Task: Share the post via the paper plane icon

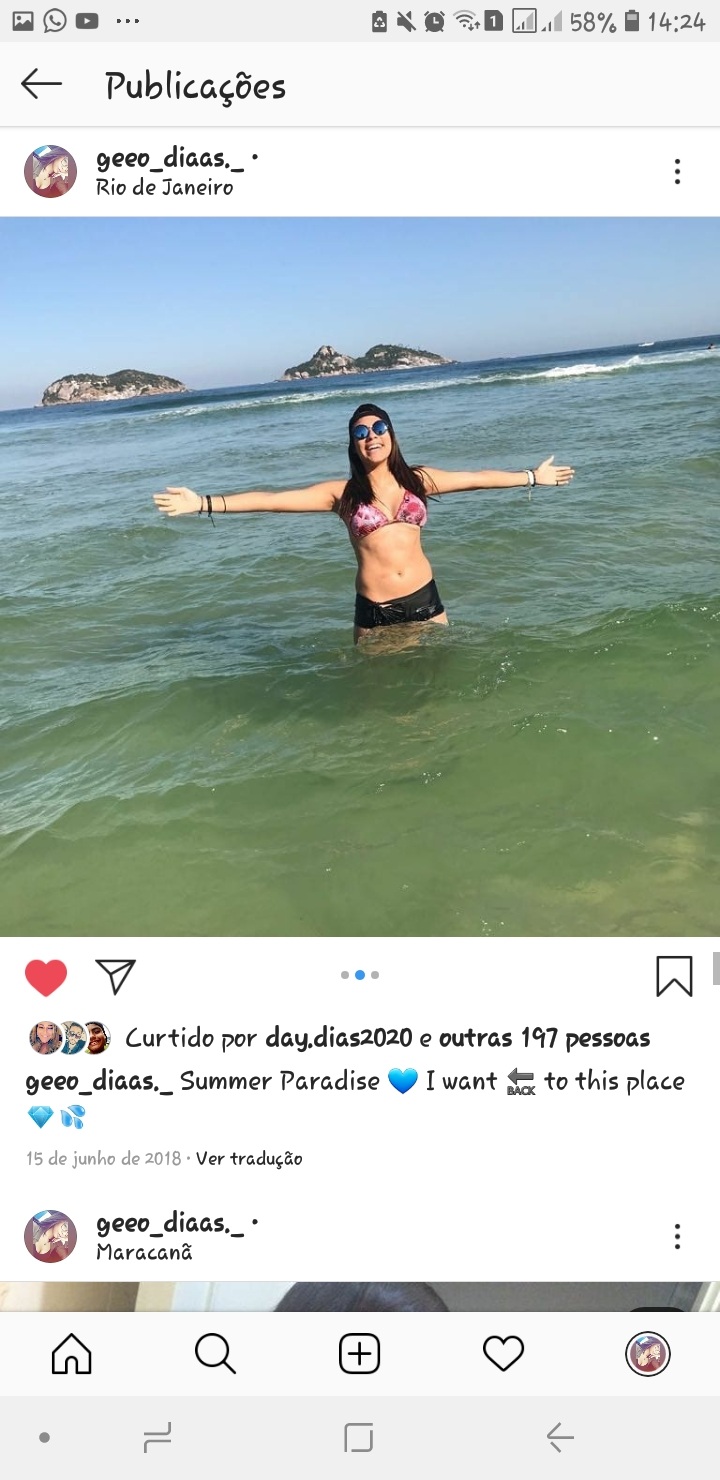Action: [x=115, y=976]
